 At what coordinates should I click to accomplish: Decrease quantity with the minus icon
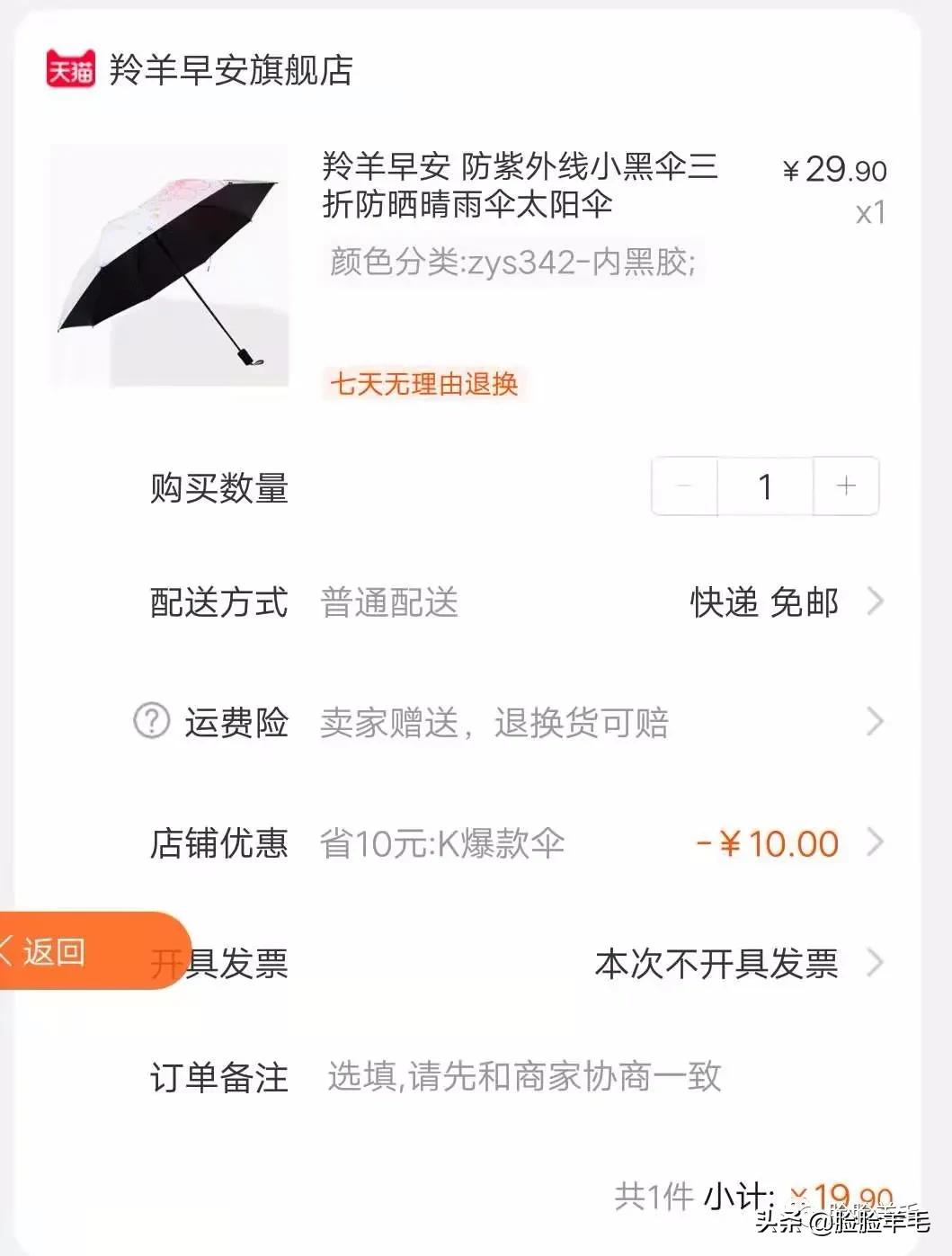click(684, 486)
